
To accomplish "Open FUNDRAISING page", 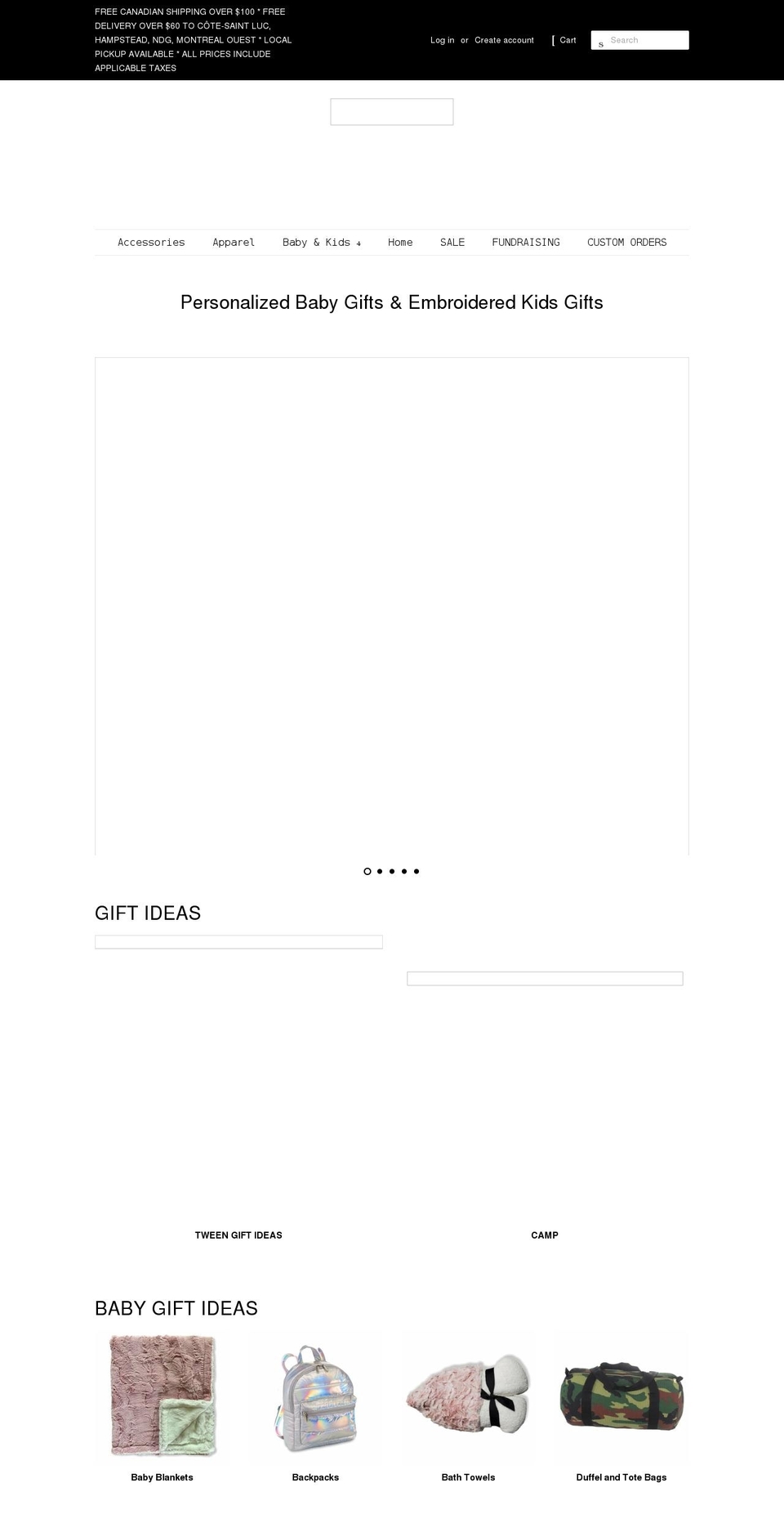I will click(x=526, y=243).
